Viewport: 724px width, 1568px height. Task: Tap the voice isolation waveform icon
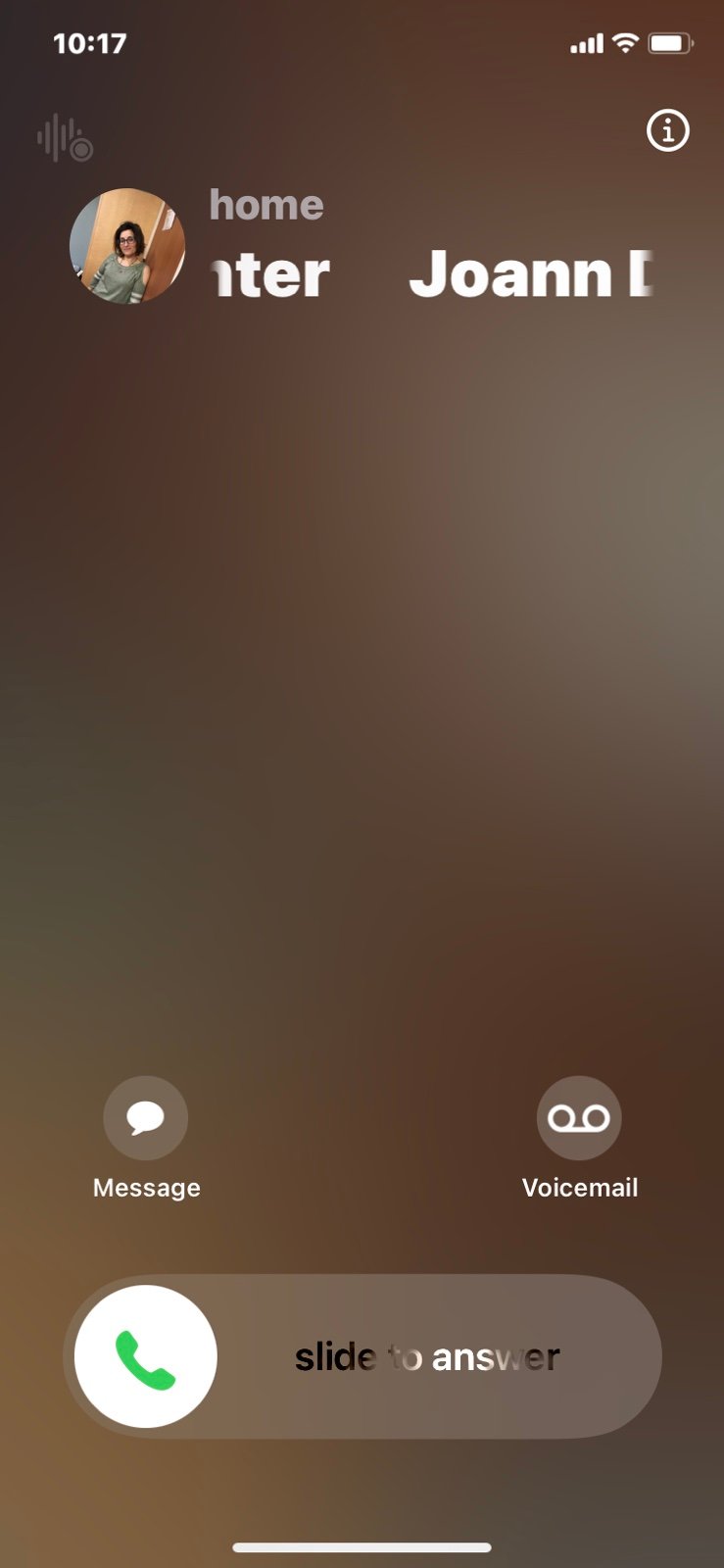point(65,138)
